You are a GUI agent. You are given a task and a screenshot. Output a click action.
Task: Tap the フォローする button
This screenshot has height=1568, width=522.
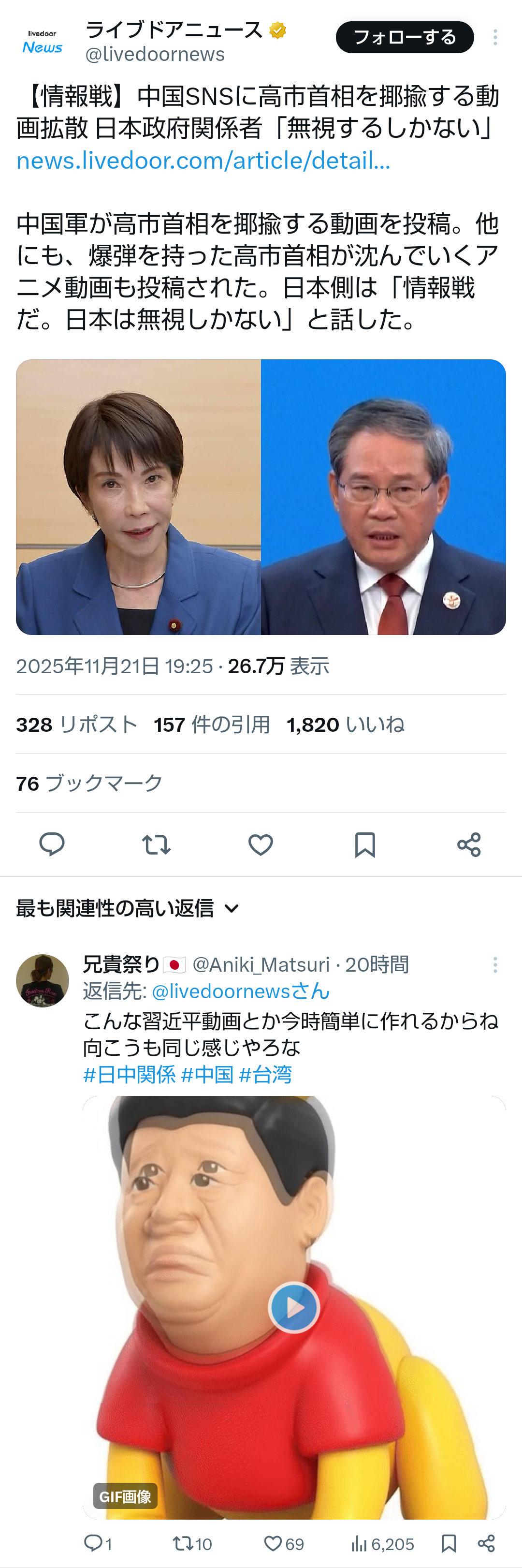[x=405, y=37]
